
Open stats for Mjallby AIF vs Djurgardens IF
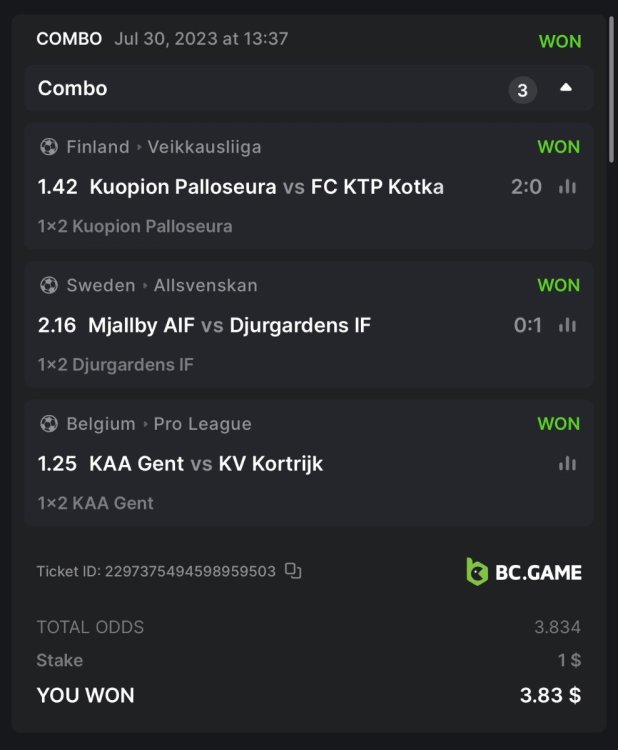pyautogui.click(x=568, y=325)
